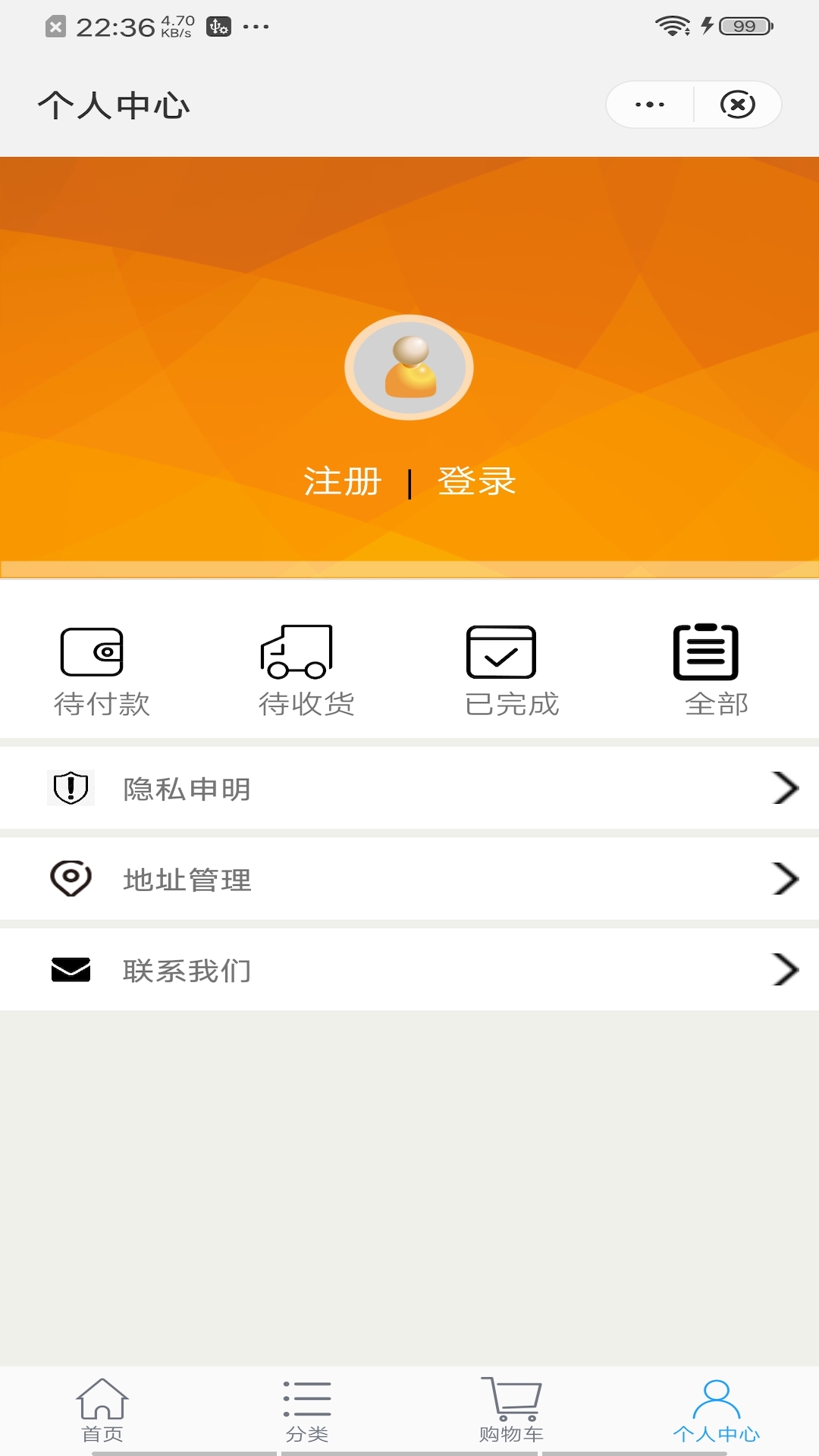This screenshot has height=1456, width=819.
Task: Go to 地址管理 address management
Action: (x=409, y=880)
